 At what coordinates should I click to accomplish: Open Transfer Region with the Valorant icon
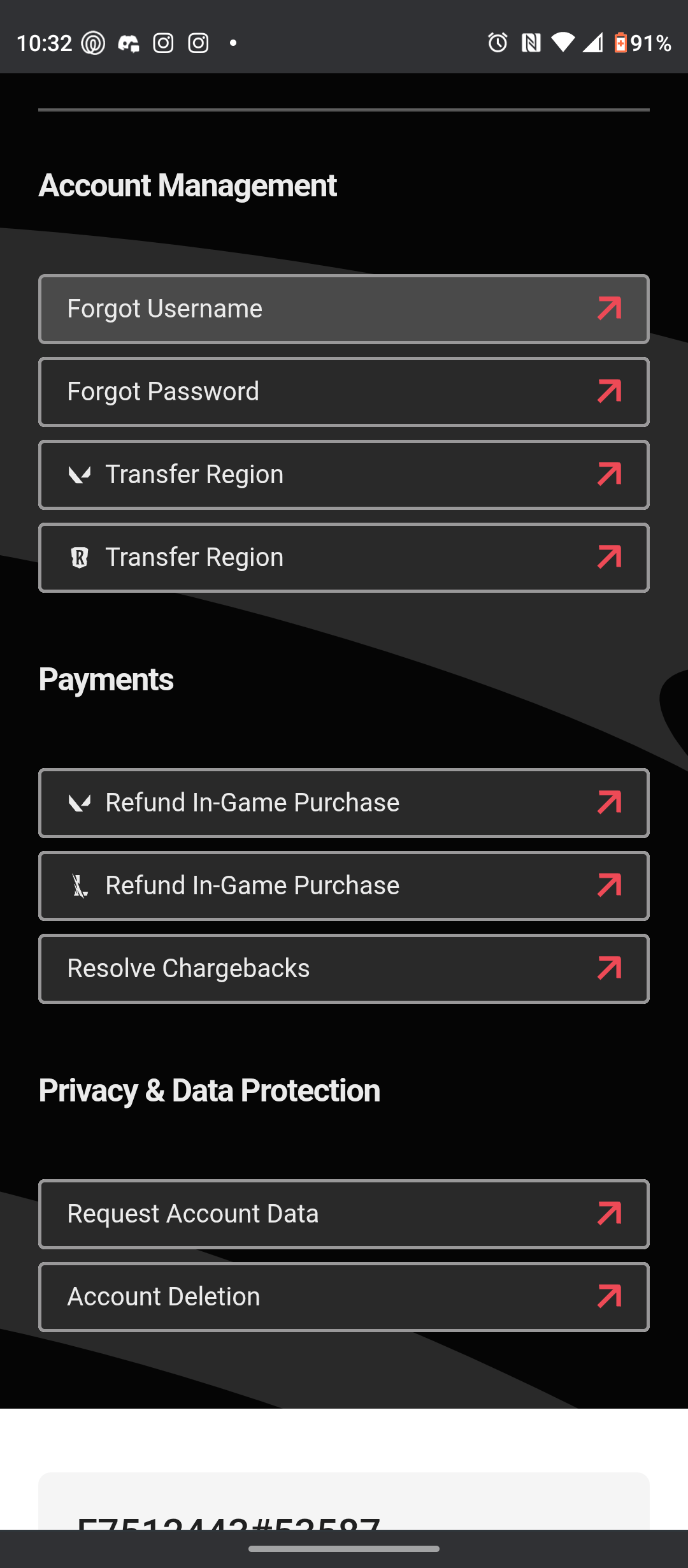343,475
